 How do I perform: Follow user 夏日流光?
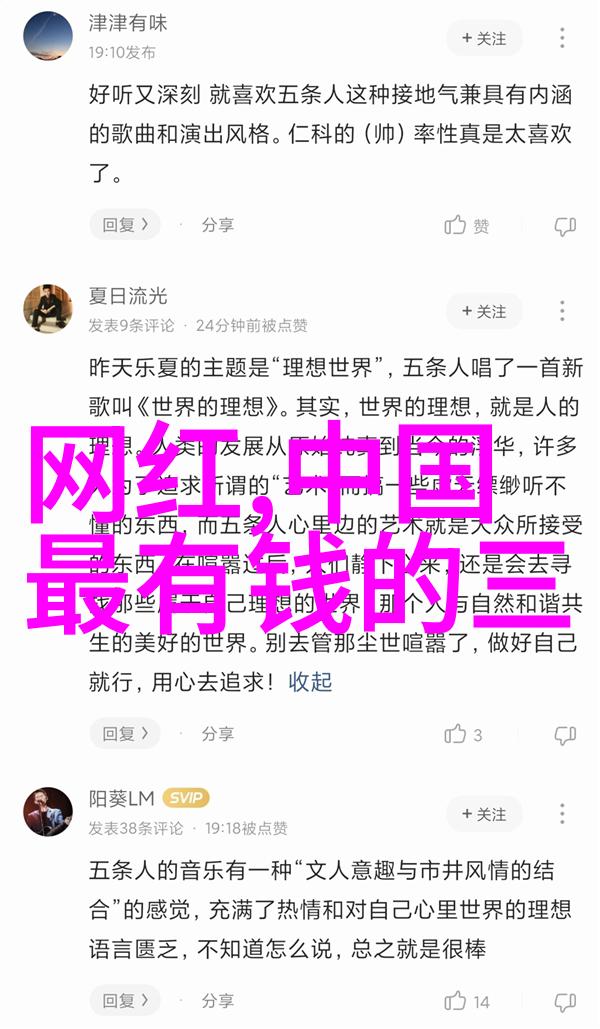pos(483,311)
